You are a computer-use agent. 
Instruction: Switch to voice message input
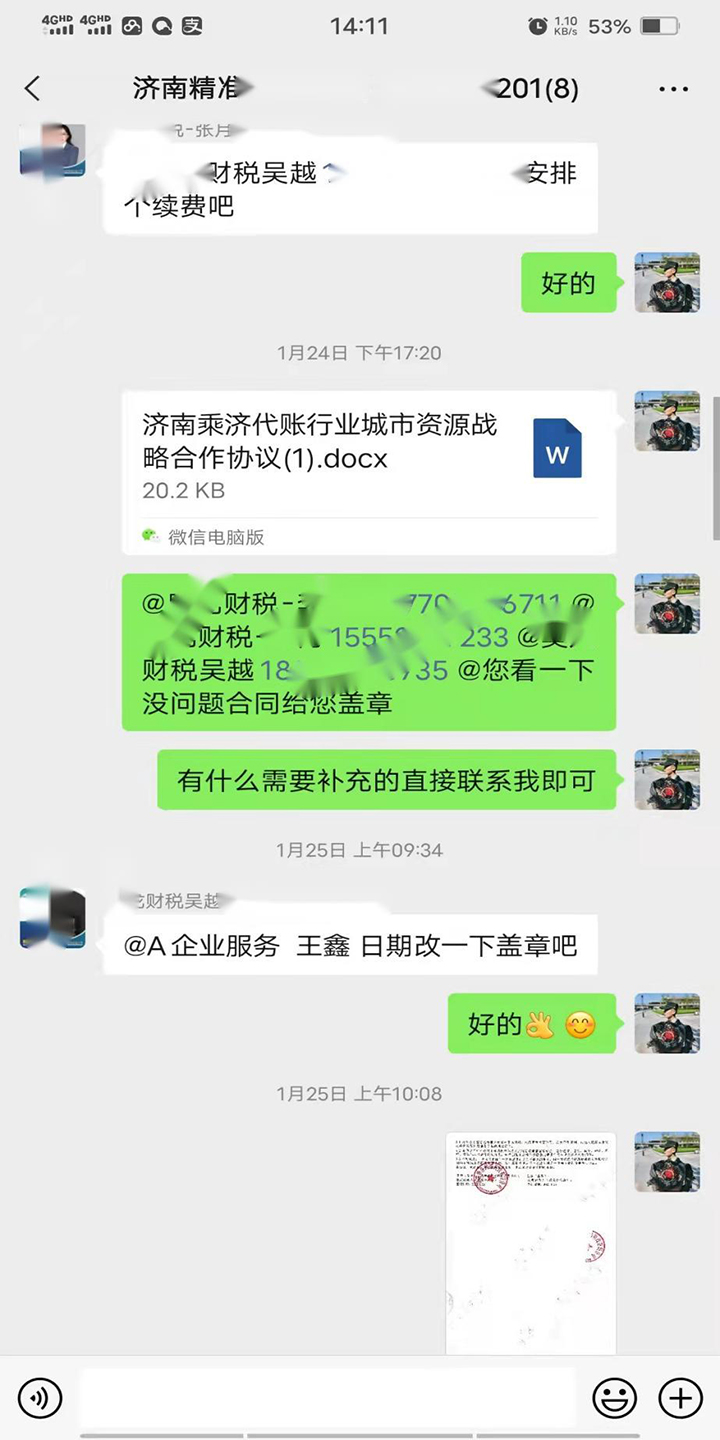(x=40, y=1397)
